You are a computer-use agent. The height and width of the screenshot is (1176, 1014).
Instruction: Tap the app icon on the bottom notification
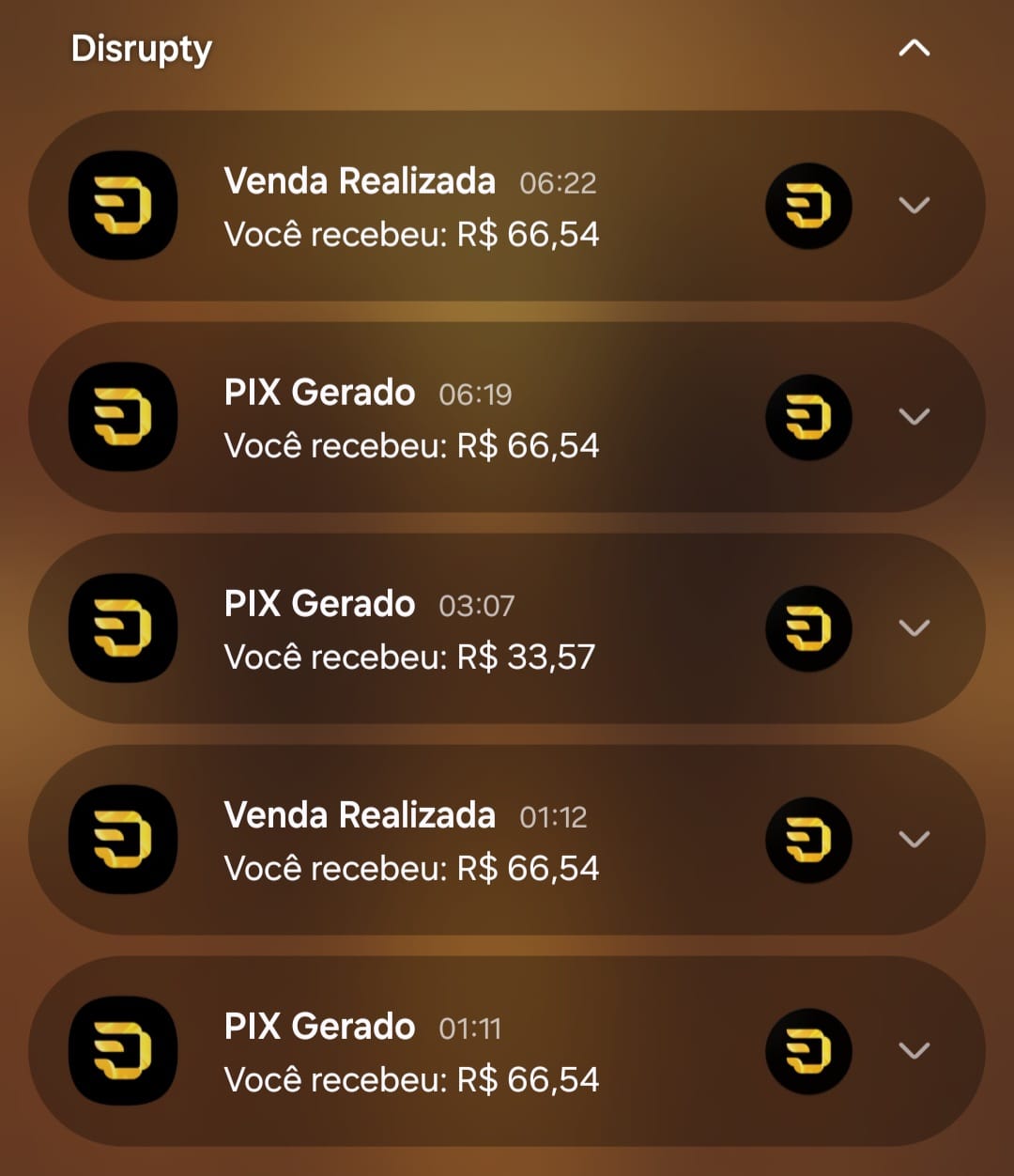[x=123, y=1051]
